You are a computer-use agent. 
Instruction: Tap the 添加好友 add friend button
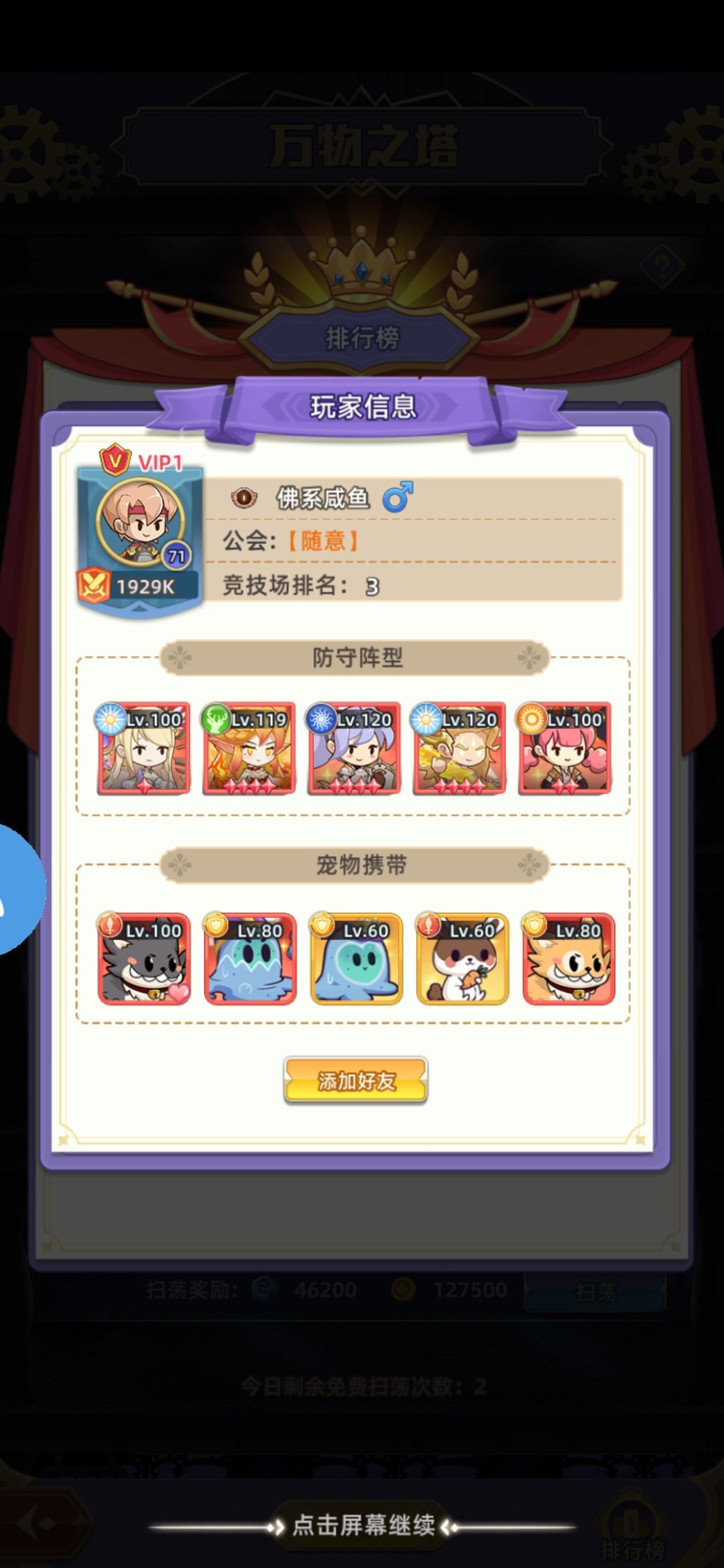(355, 1080)
